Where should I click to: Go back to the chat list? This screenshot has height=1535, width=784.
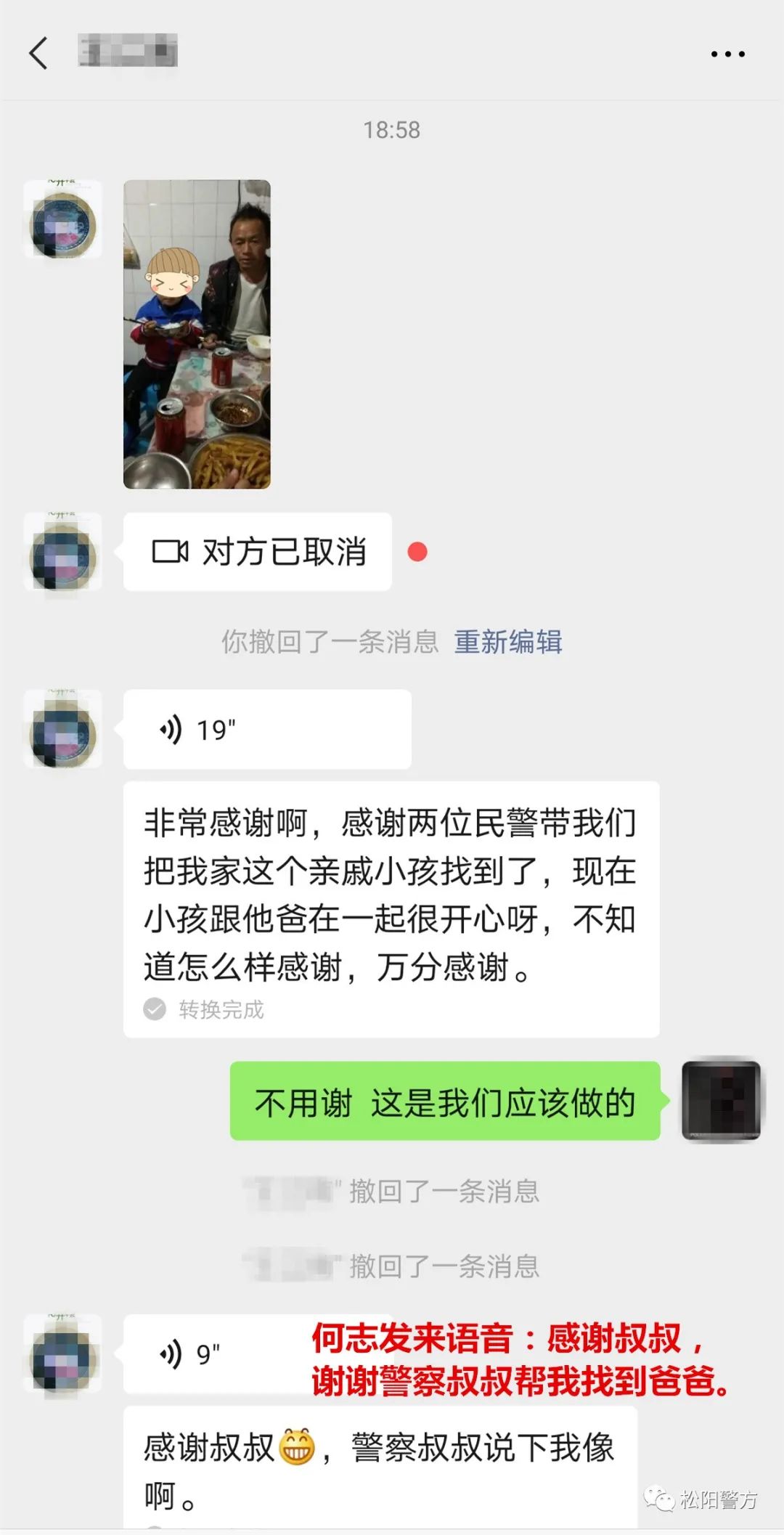[x=38, y=53]
